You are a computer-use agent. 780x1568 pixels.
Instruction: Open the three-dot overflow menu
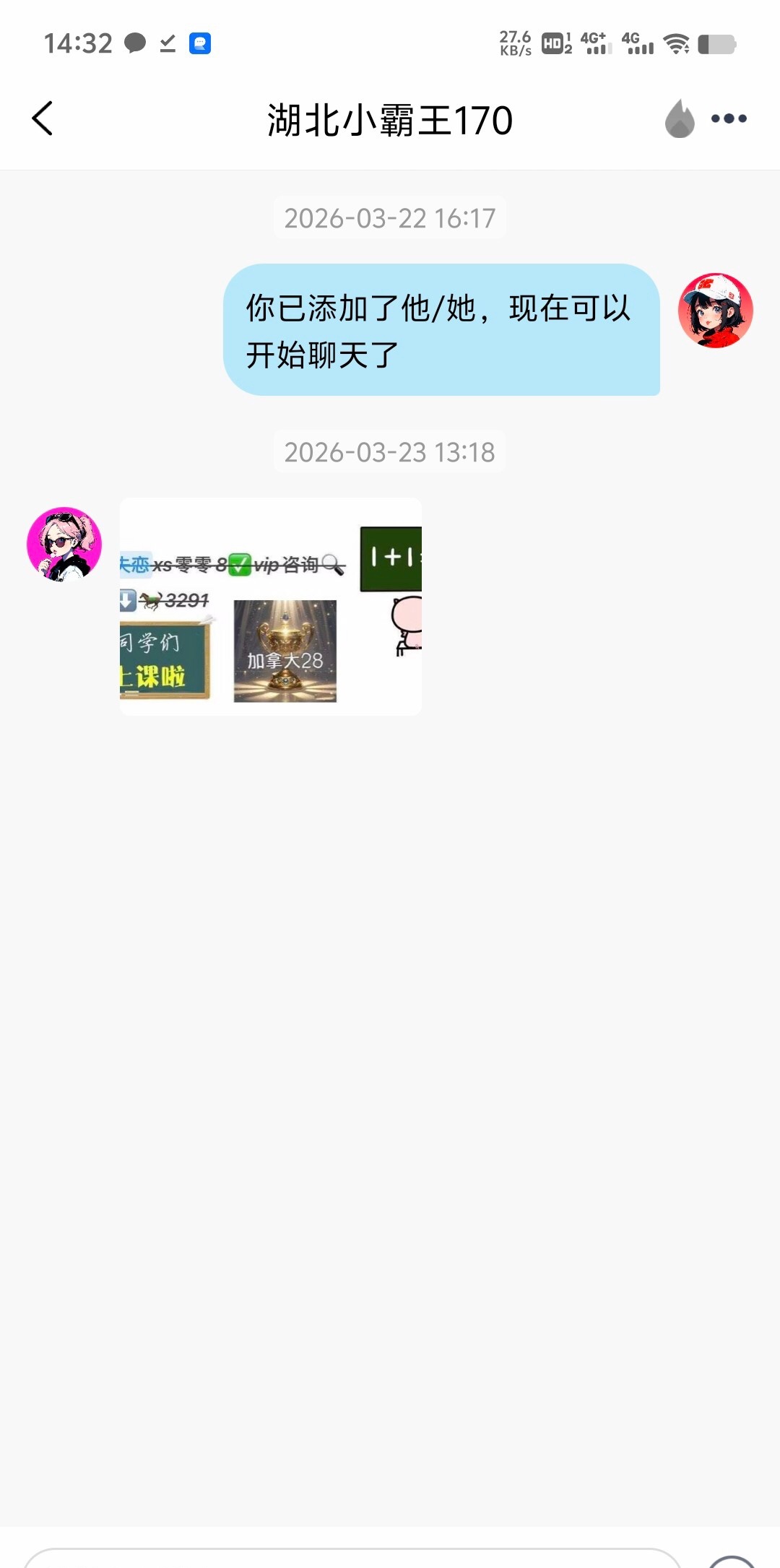[729, 119]
